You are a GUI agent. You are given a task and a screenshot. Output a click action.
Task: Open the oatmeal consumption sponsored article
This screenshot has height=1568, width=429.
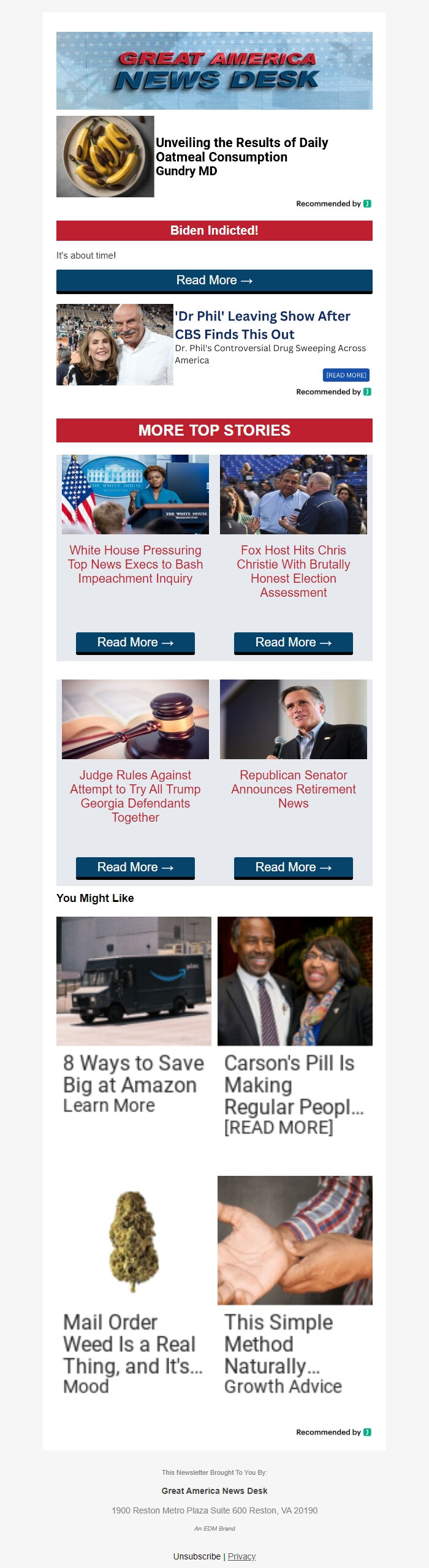coord(241,150)
